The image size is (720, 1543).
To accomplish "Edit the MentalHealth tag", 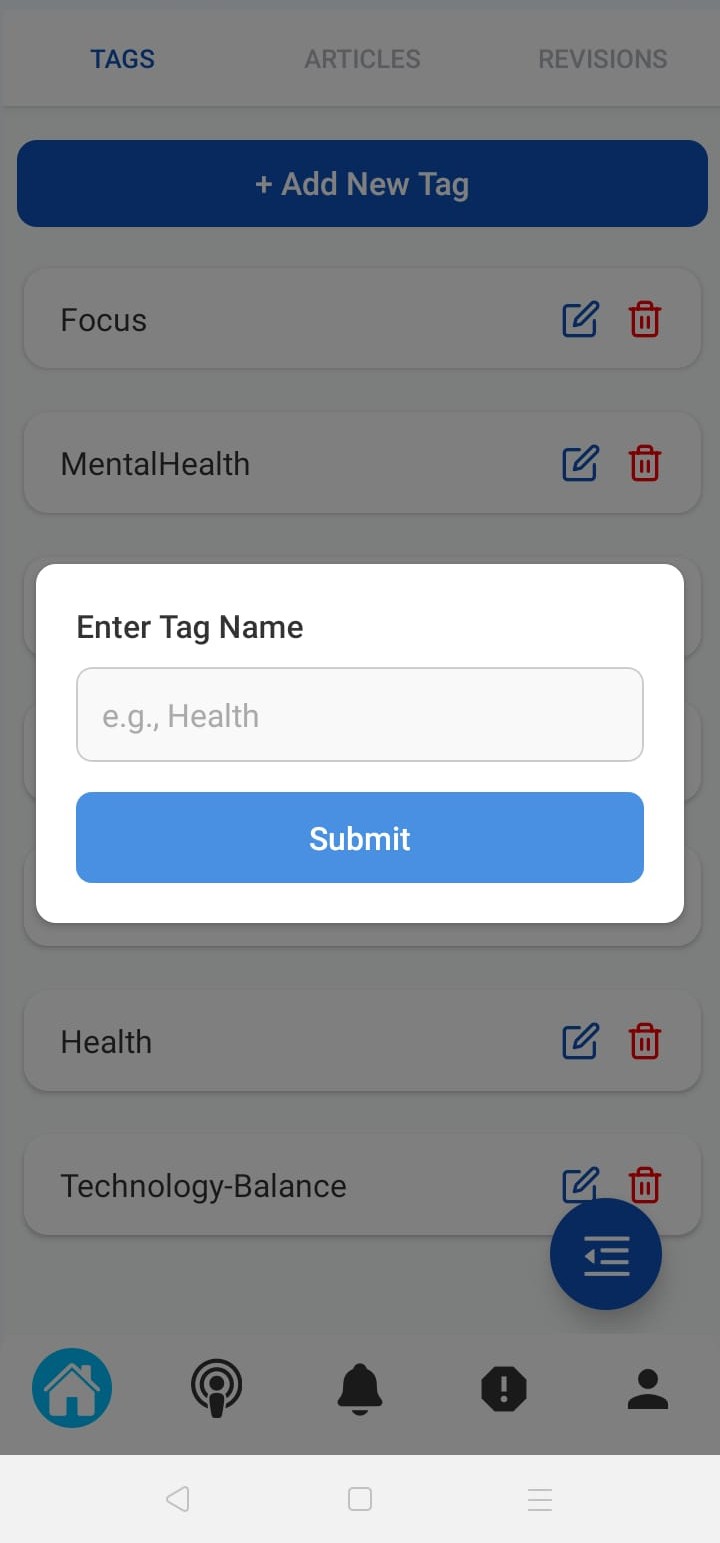I will (x=580, y=464).
